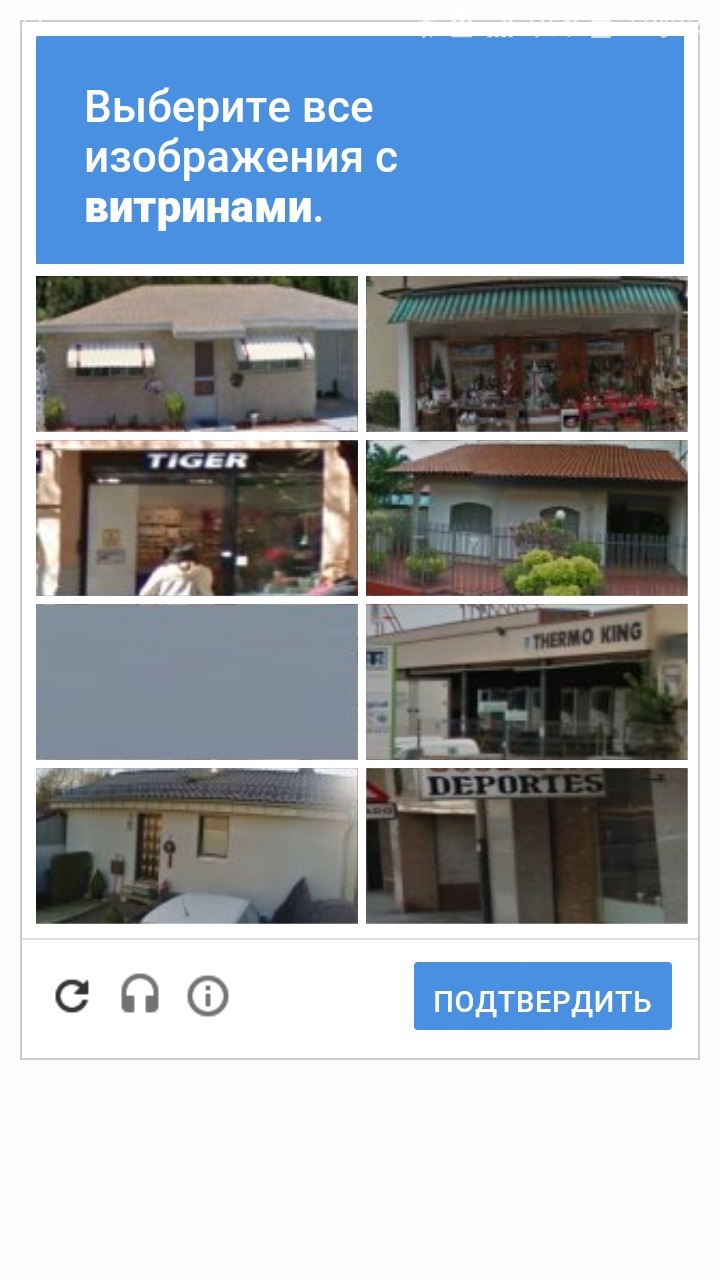Screen dimensions: 720x1280
Task: Select the red-tile-roof house with fence
Action: point(527,518)
